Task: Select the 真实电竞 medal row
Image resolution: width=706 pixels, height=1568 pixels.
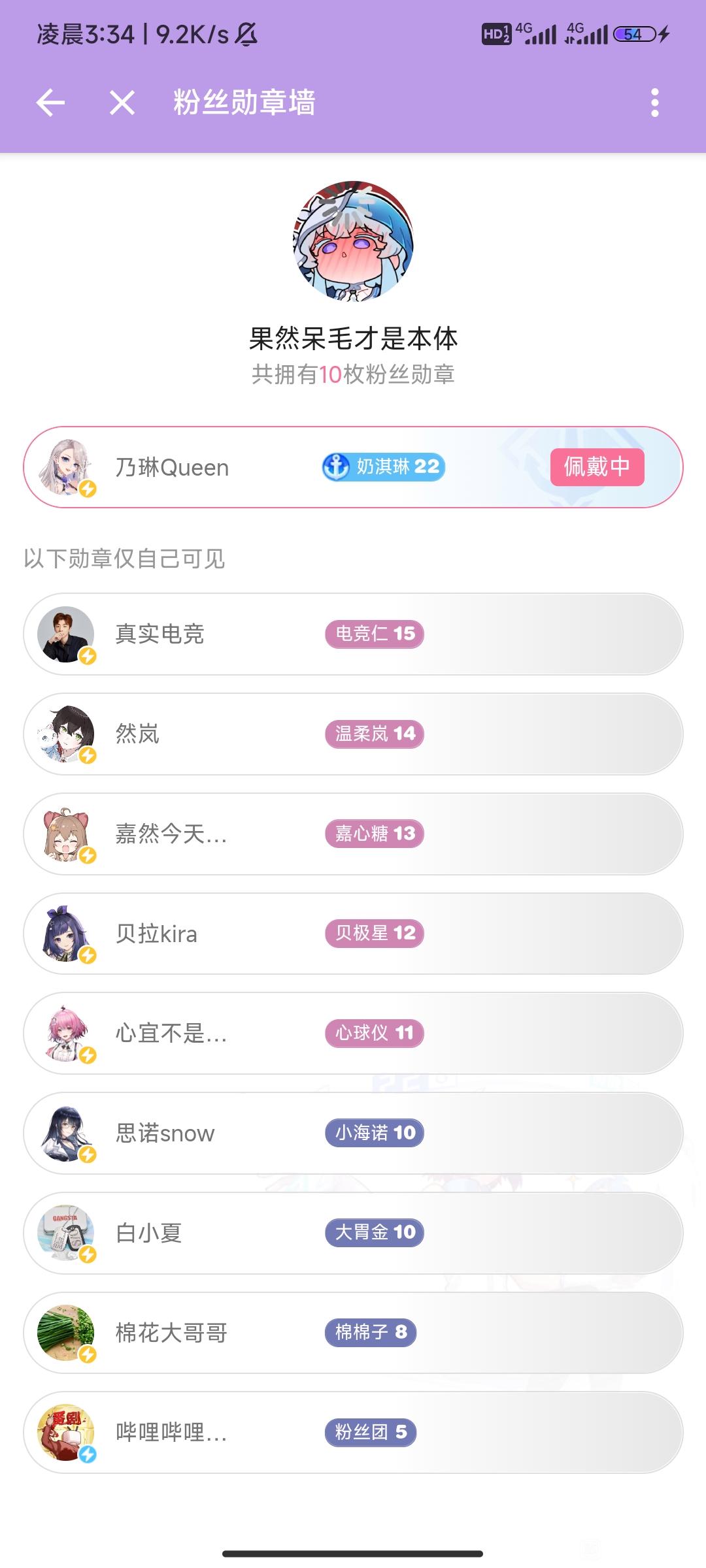Action: [x=353, y=634]
